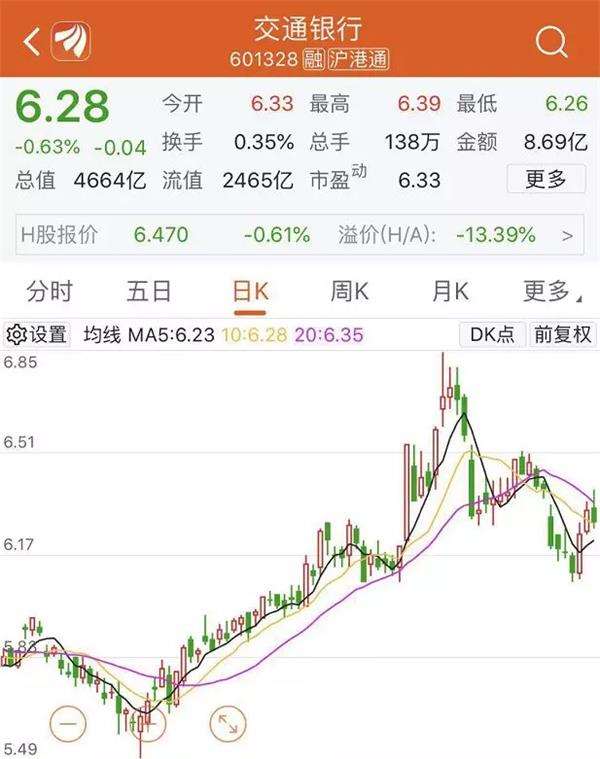Viewport: 600px width, 759px height.
Task: Change the 前复权 adjustment option
Action: (562, 334)
